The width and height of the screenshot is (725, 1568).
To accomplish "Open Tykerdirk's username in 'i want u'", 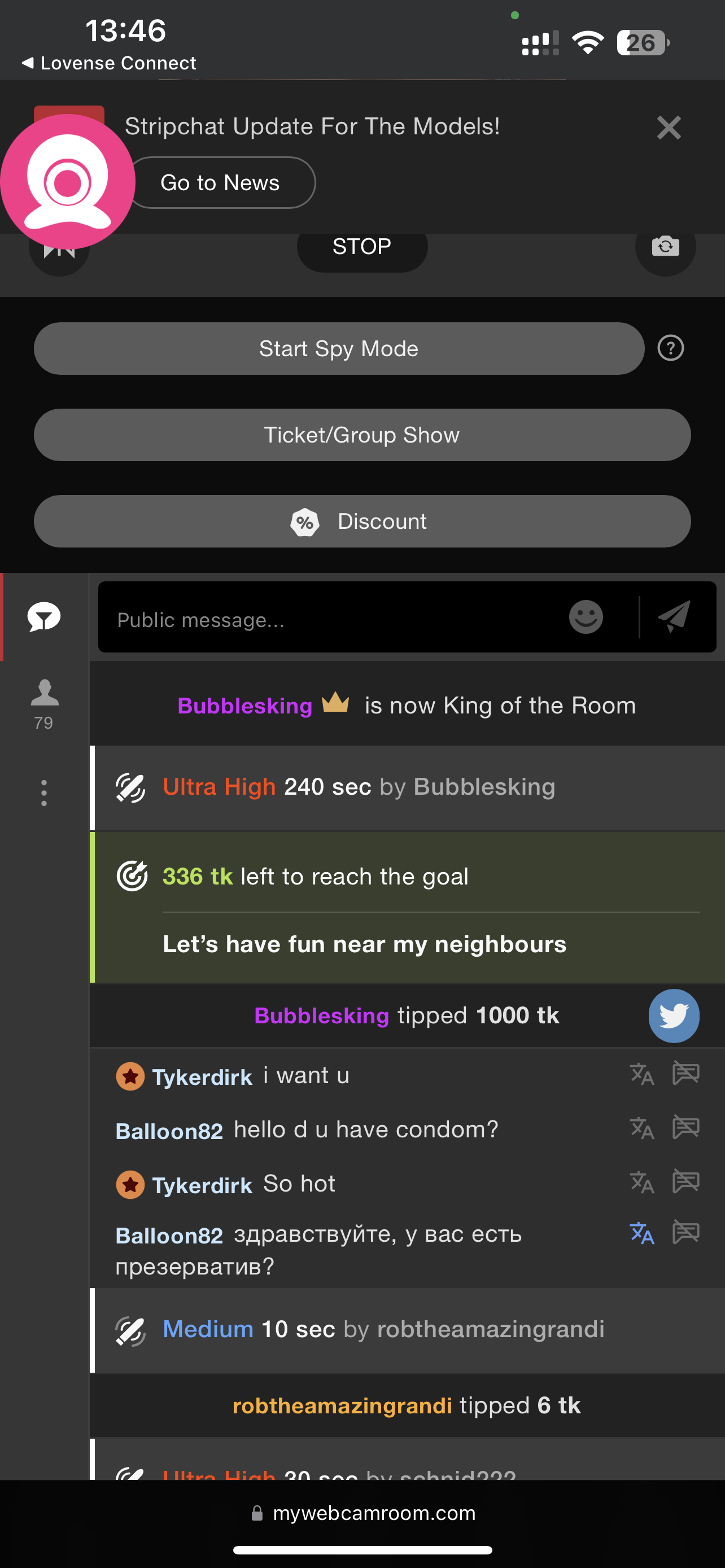I will point(202,1077).
